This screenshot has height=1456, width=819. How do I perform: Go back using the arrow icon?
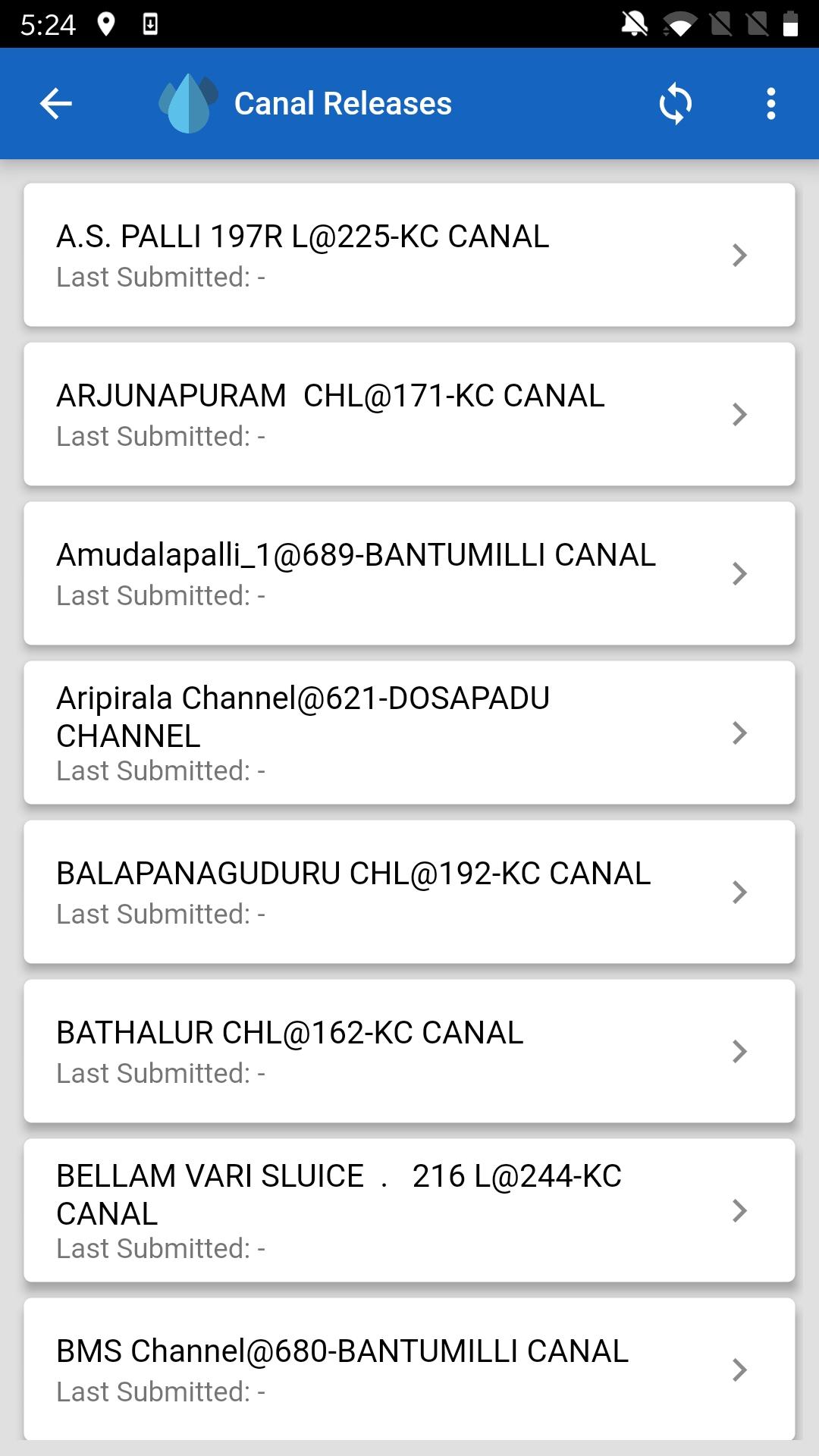point(55,104)
